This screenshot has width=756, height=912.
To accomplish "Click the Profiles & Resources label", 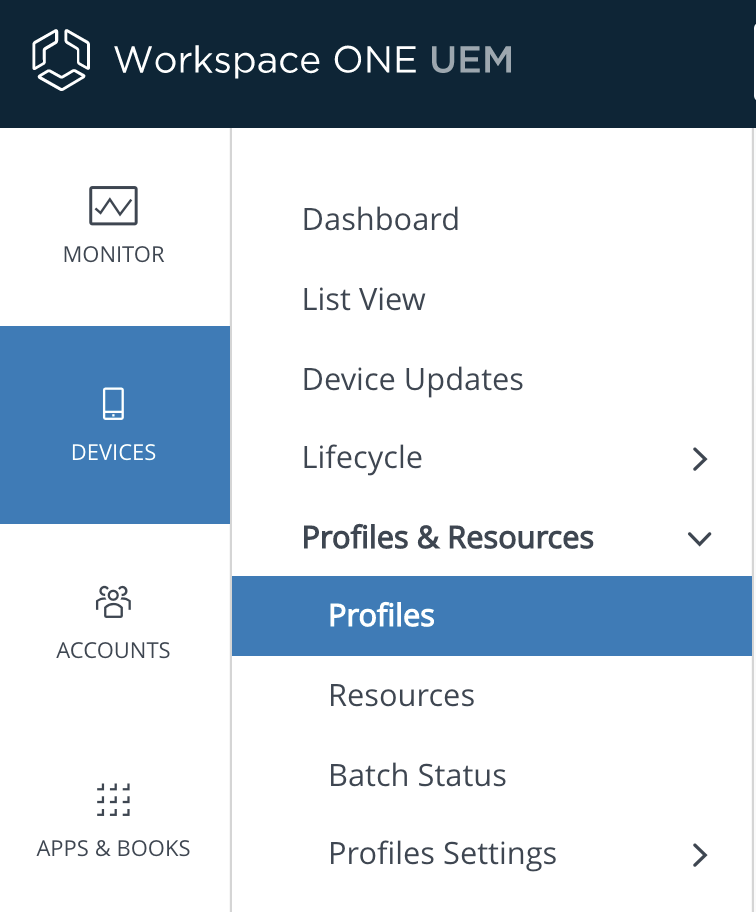I will (x=448, y=537).
